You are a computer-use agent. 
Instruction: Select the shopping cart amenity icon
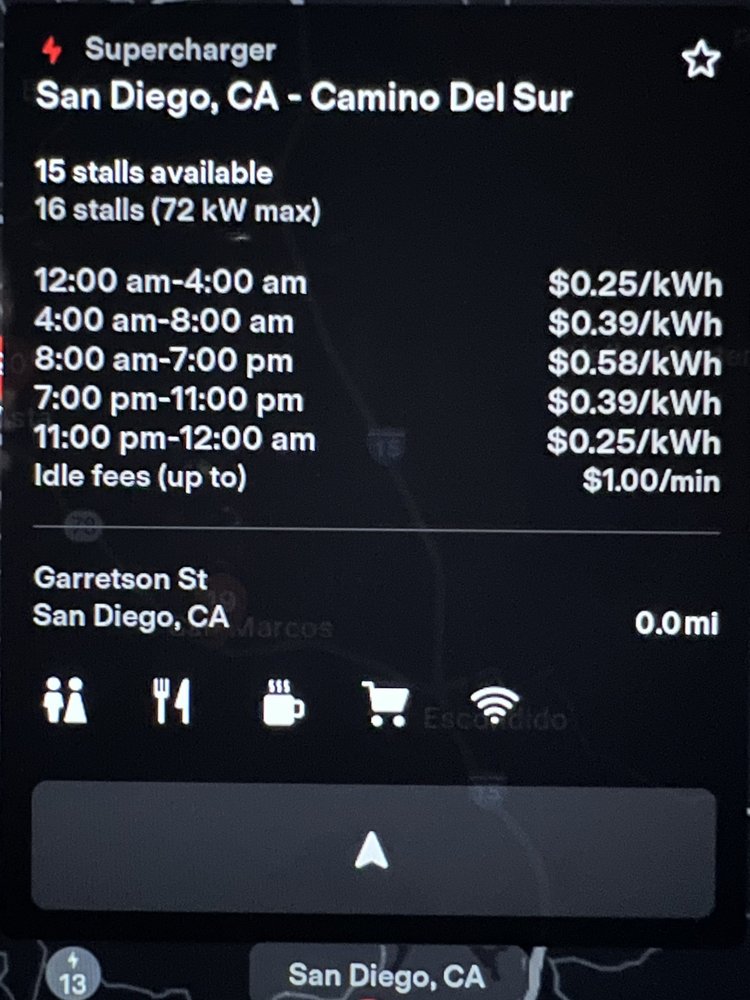coord(388,702)
